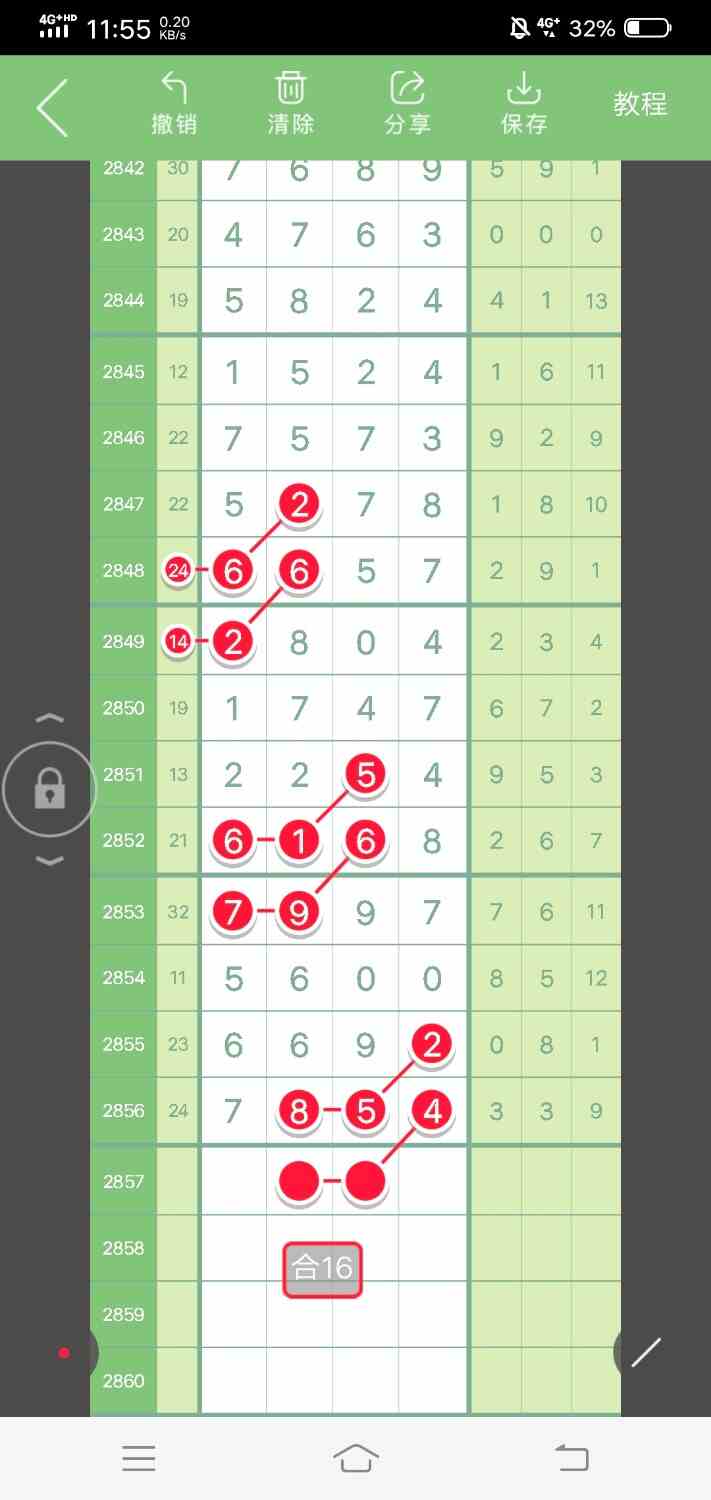Viewport: 711px width, 1500px height.
Task: Clear all marks with 清除
Action: [x=291, y=104]
